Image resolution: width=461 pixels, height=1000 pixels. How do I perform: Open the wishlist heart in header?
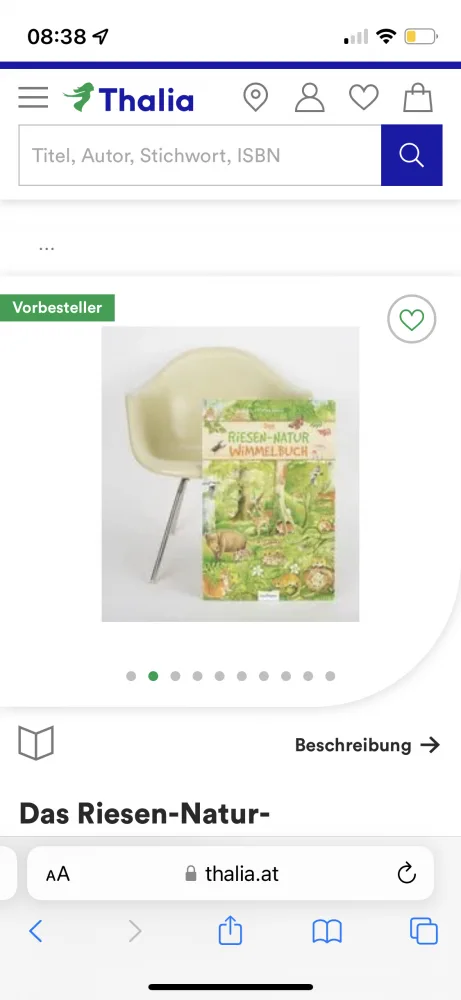[363, 98]
